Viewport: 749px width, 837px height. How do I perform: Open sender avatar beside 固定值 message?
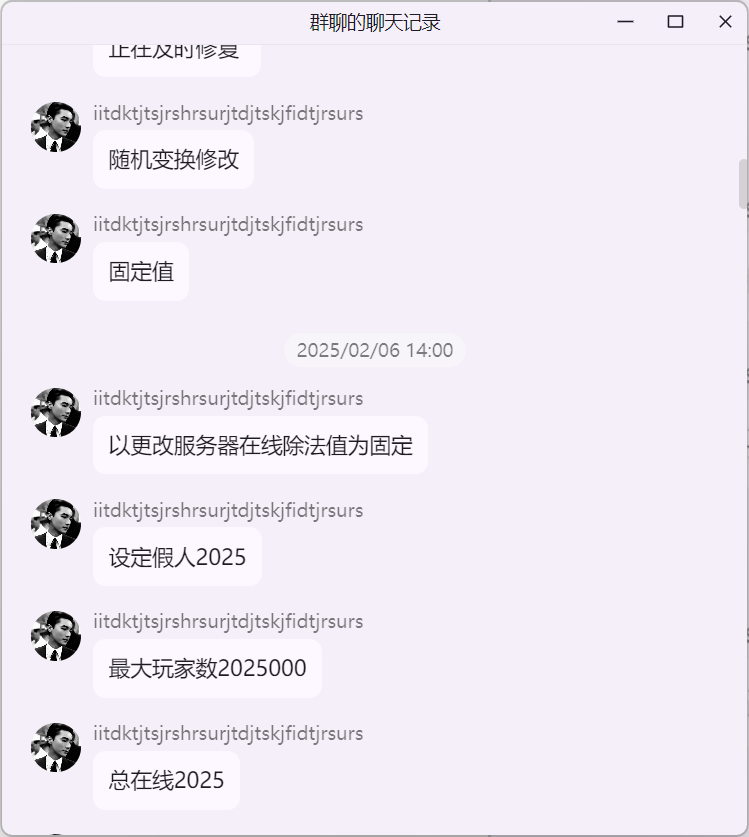tap(56, 238)
